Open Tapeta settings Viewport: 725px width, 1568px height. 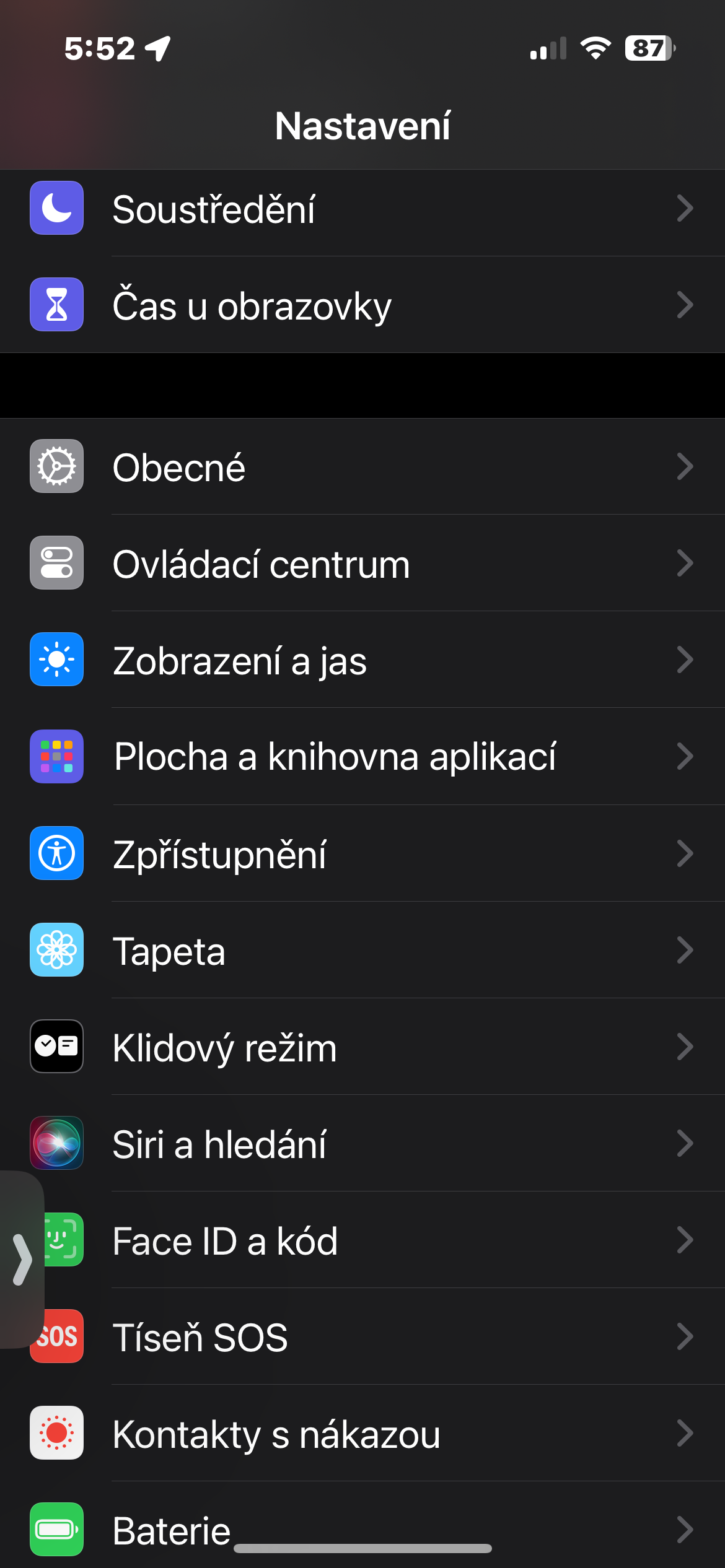362,950
